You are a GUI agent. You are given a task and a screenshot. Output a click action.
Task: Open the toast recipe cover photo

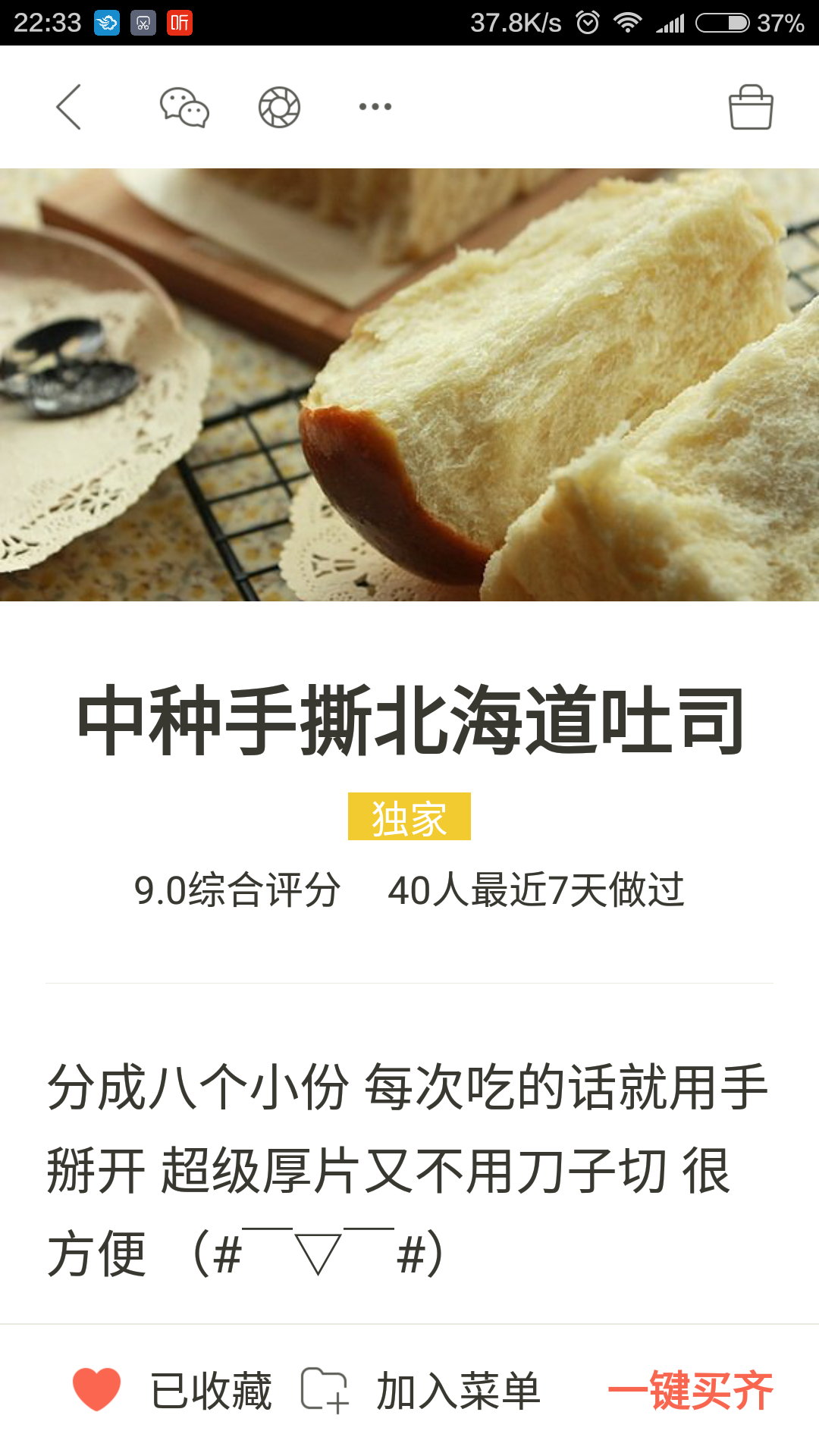point(409,384)
